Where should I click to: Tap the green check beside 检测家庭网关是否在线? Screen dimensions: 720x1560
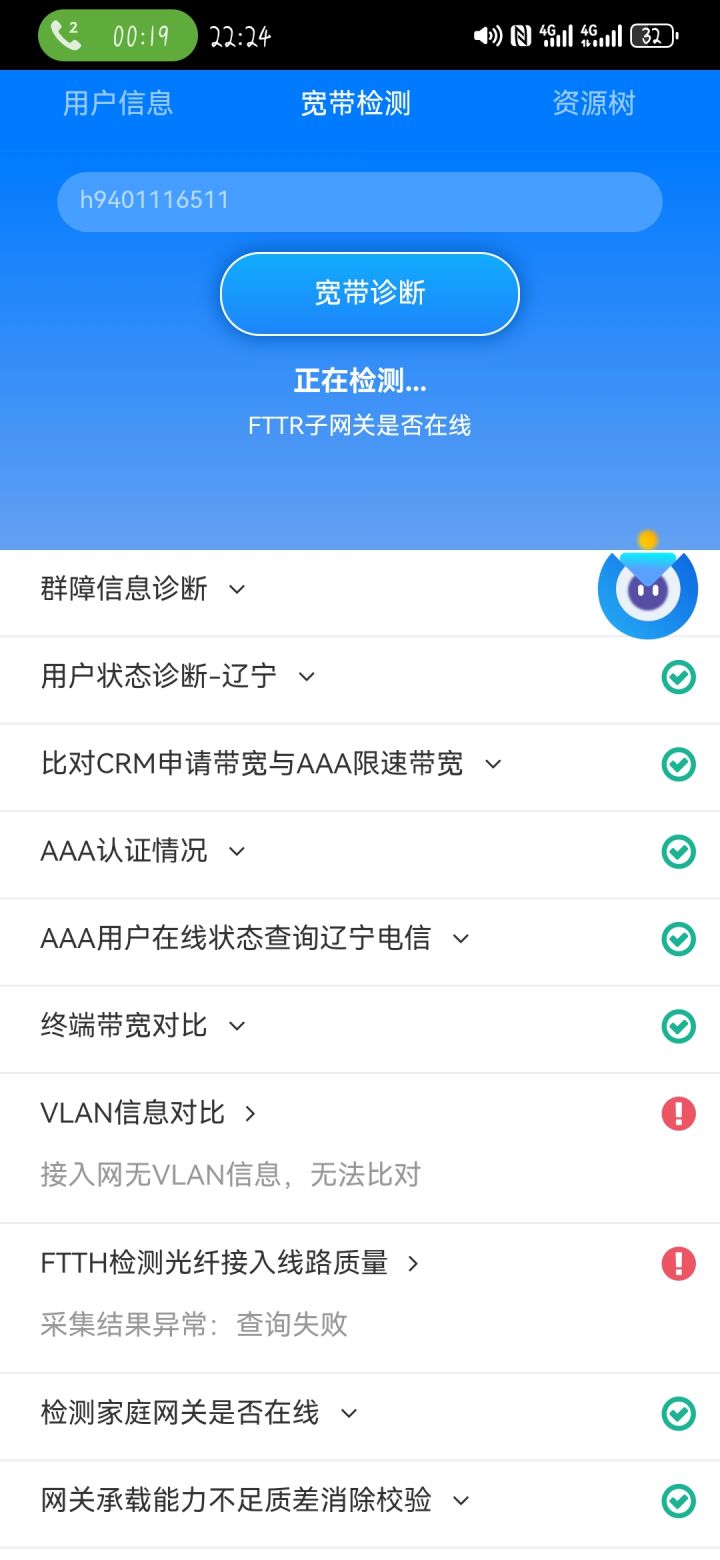pyautogui.click(x=678, y=1413)
